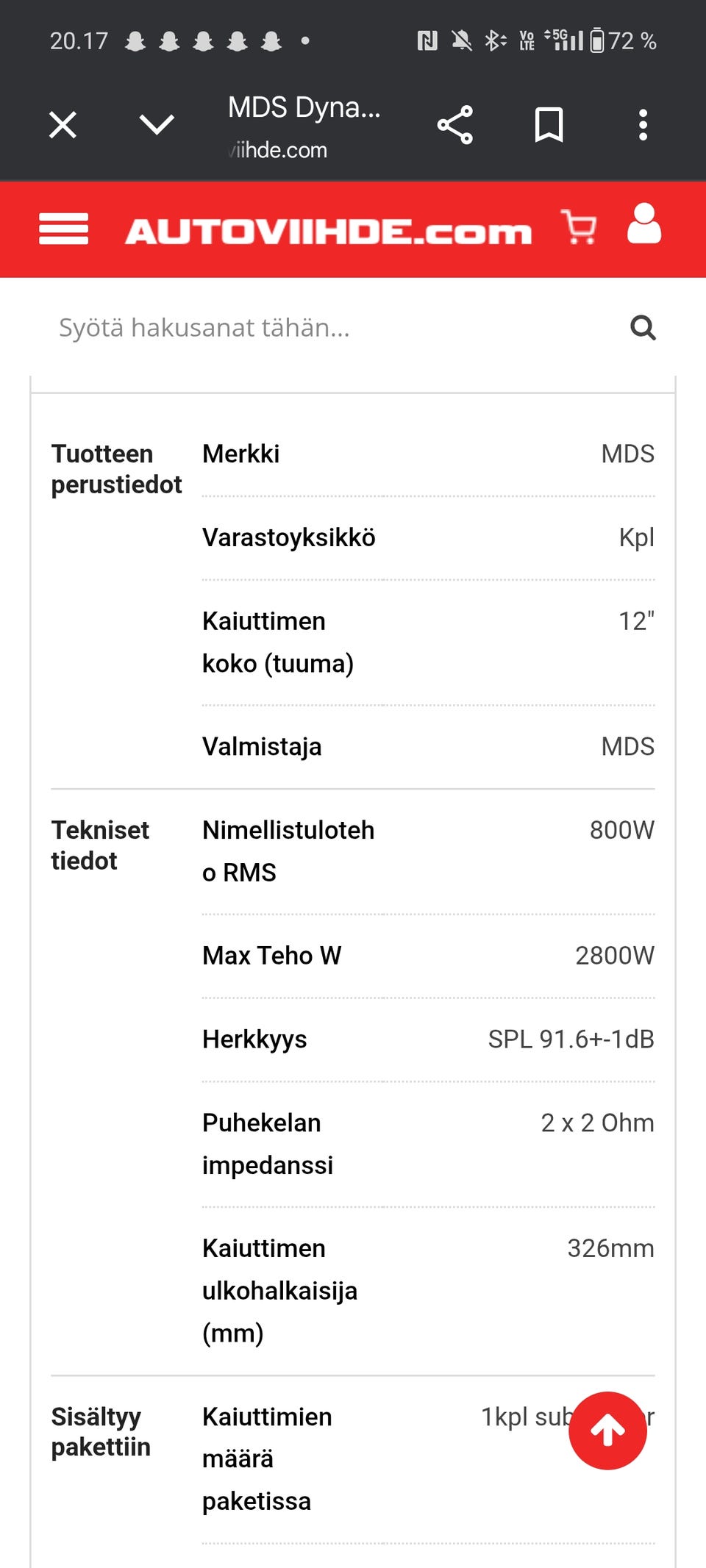Viewport: 706px width, 1568px height.
Task: Close the in-app browser tab
Action: [x=63, y=124]
